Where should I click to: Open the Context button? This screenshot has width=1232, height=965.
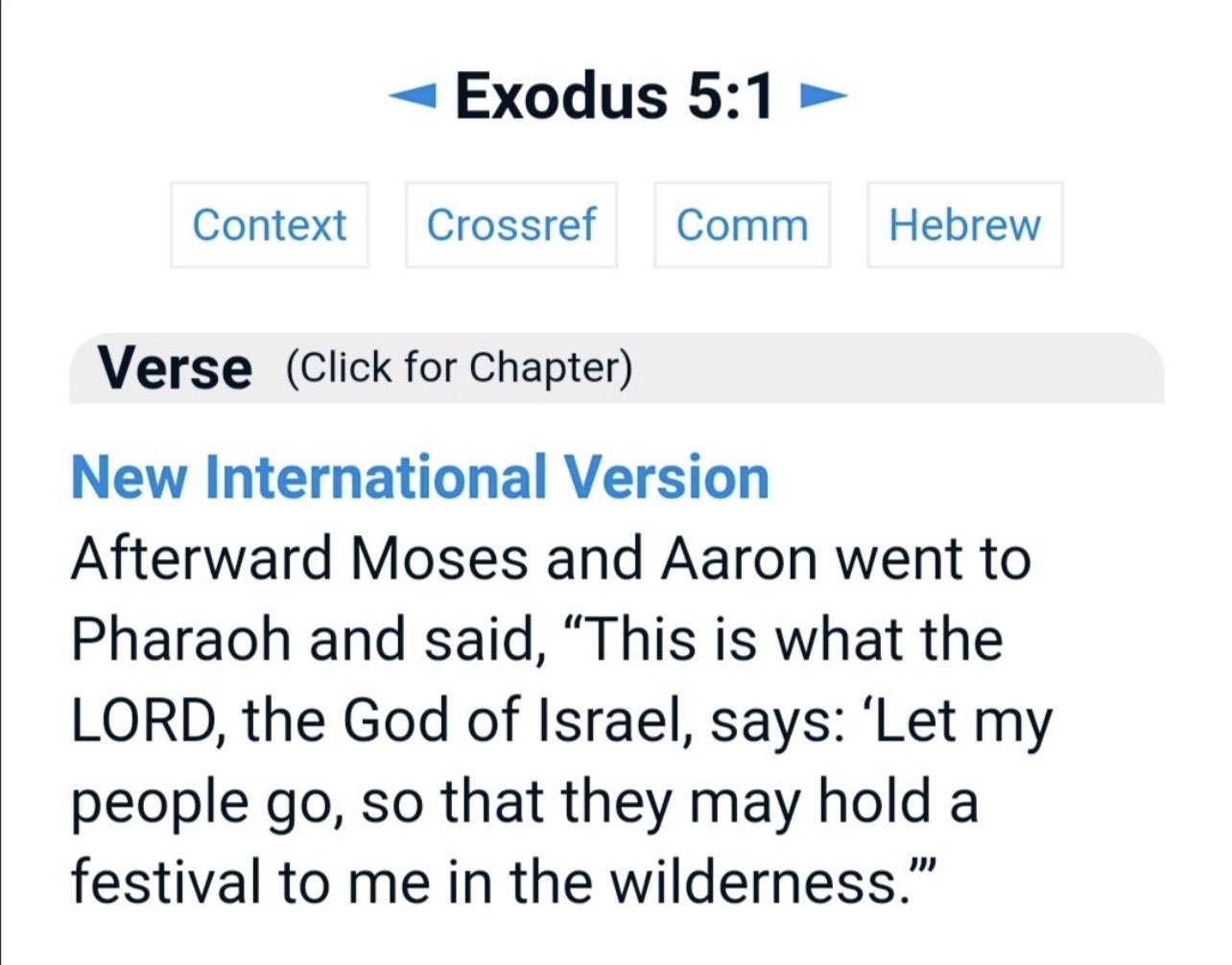point(270,225)
